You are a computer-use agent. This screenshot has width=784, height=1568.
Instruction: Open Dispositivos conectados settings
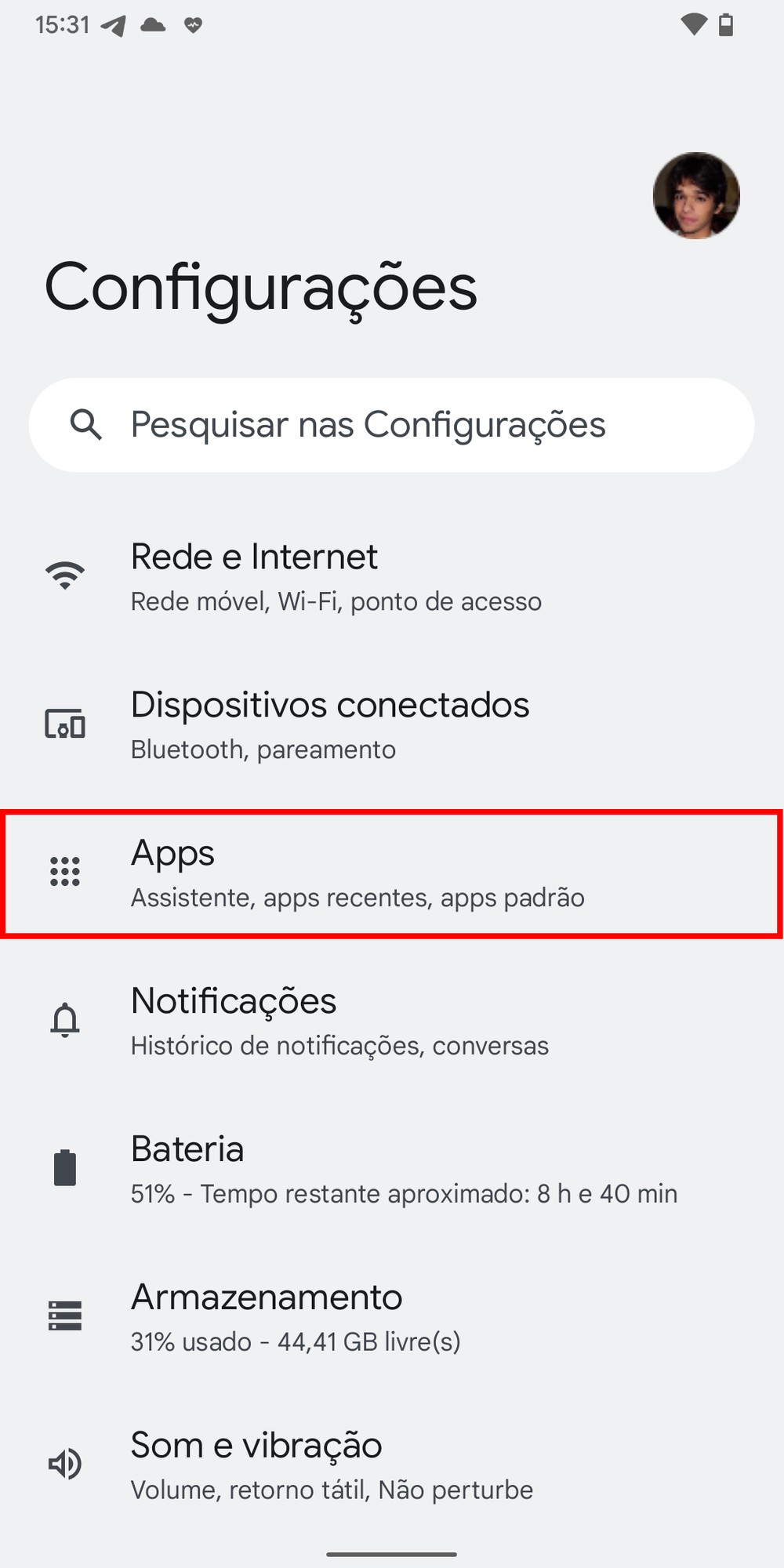[392, 725]
